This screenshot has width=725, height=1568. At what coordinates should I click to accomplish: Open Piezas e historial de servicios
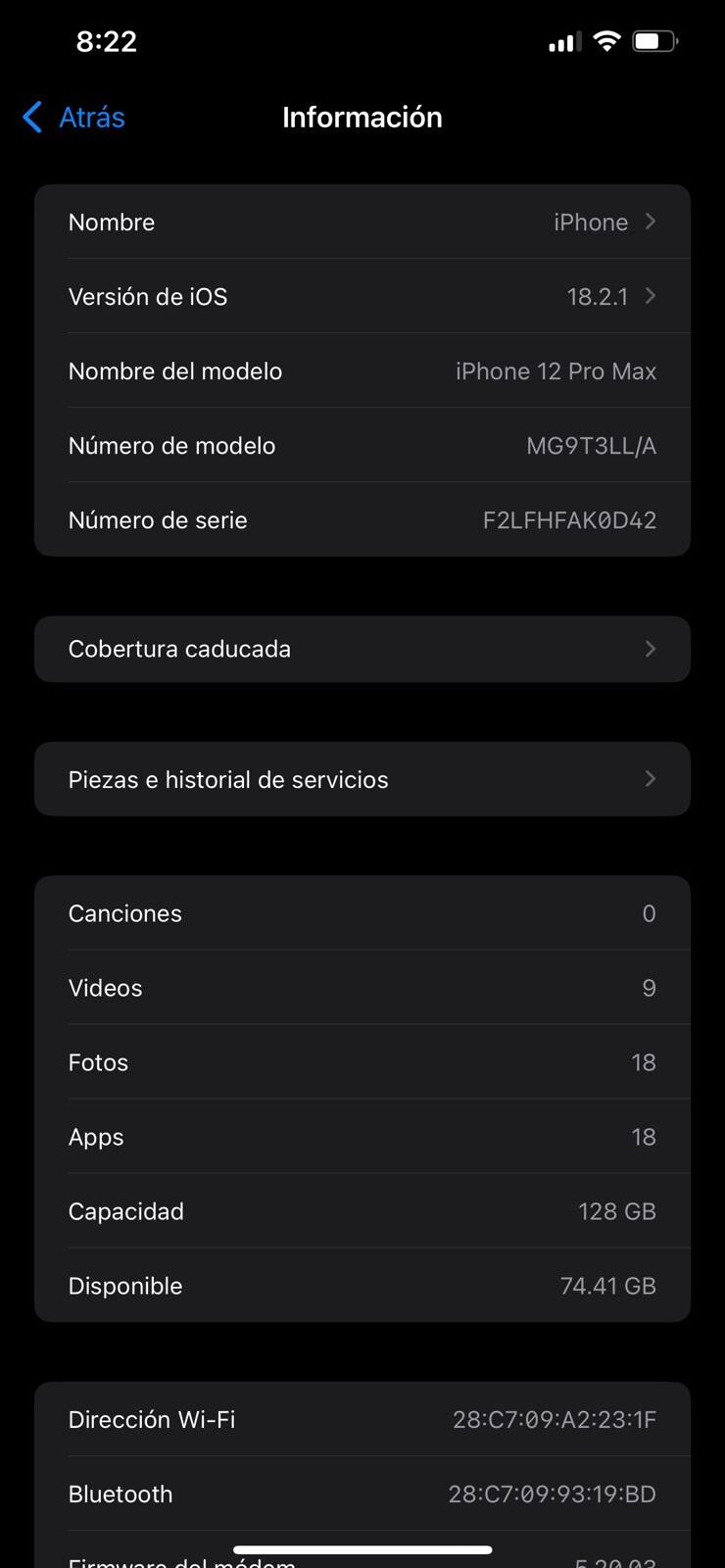click(362, 780)
